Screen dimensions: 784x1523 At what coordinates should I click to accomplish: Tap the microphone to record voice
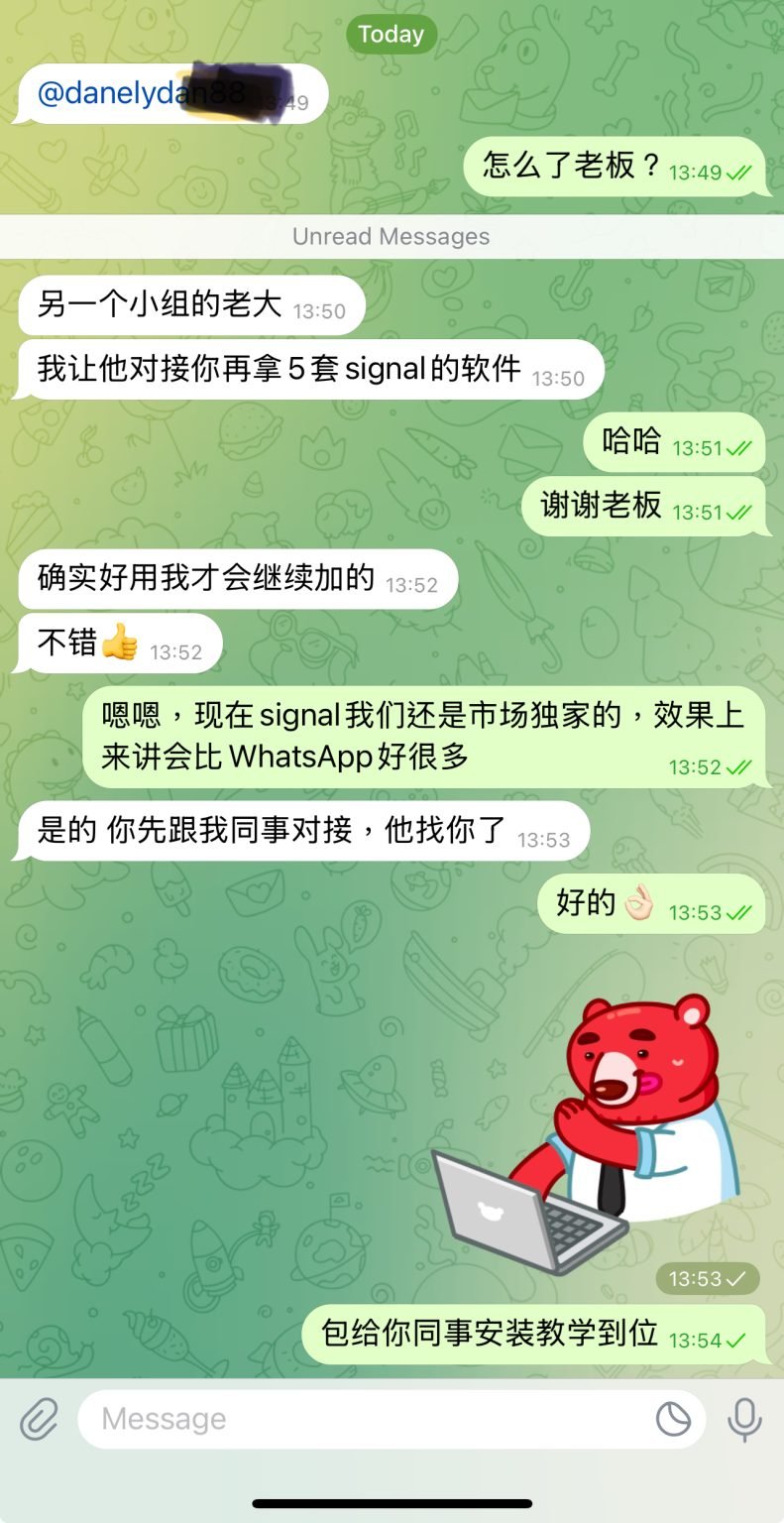[x=744, y=1420]
